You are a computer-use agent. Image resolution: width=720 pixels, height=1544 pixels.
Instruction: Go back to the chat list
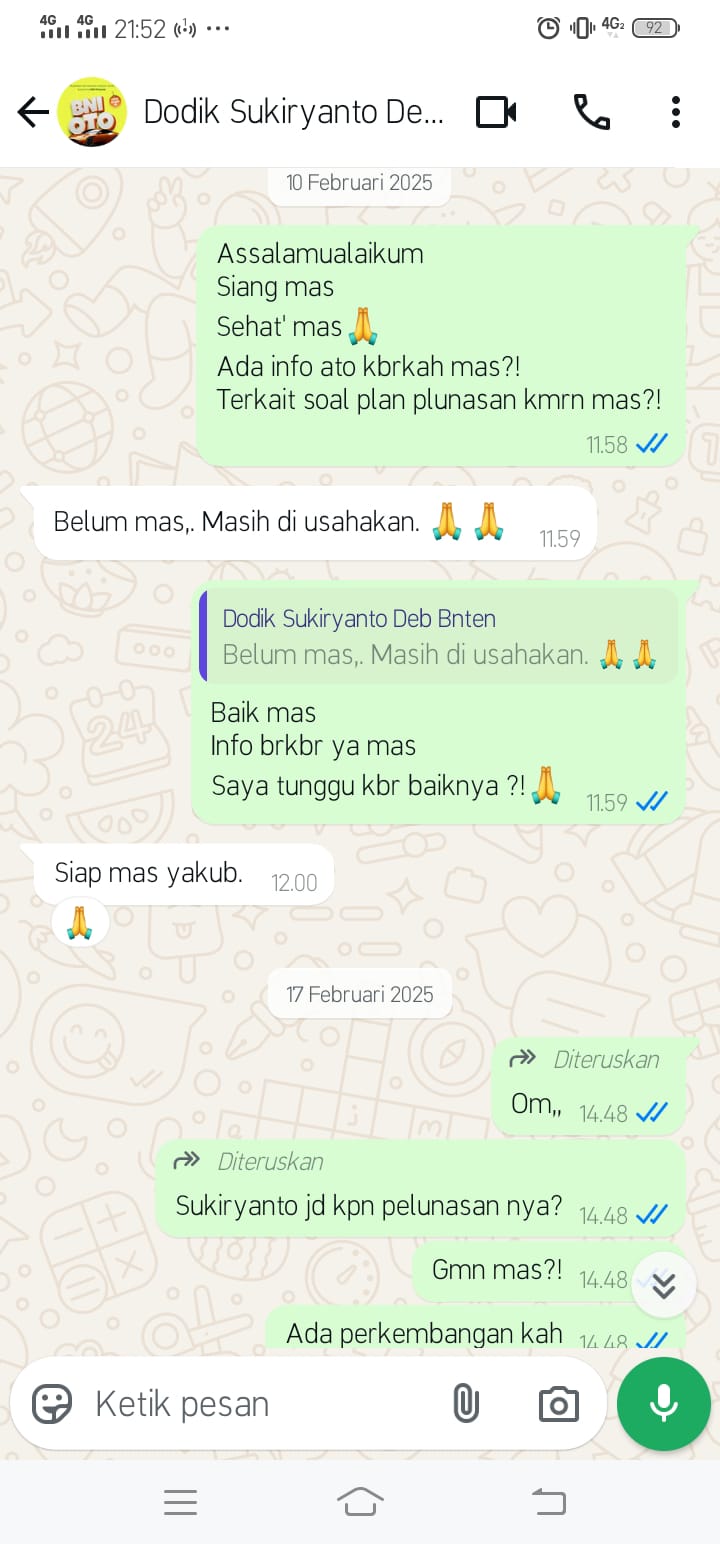[33, 112]
